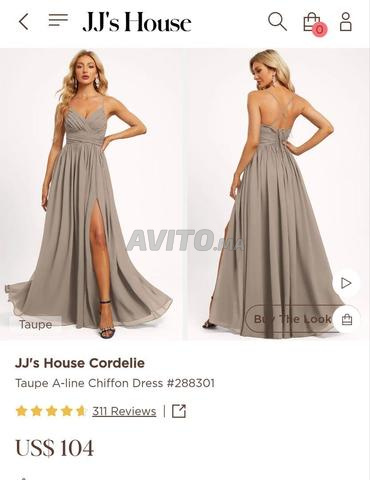Open the hamburger menu
The height and width of the screenshot is (480, 370).
click(58, 20)
